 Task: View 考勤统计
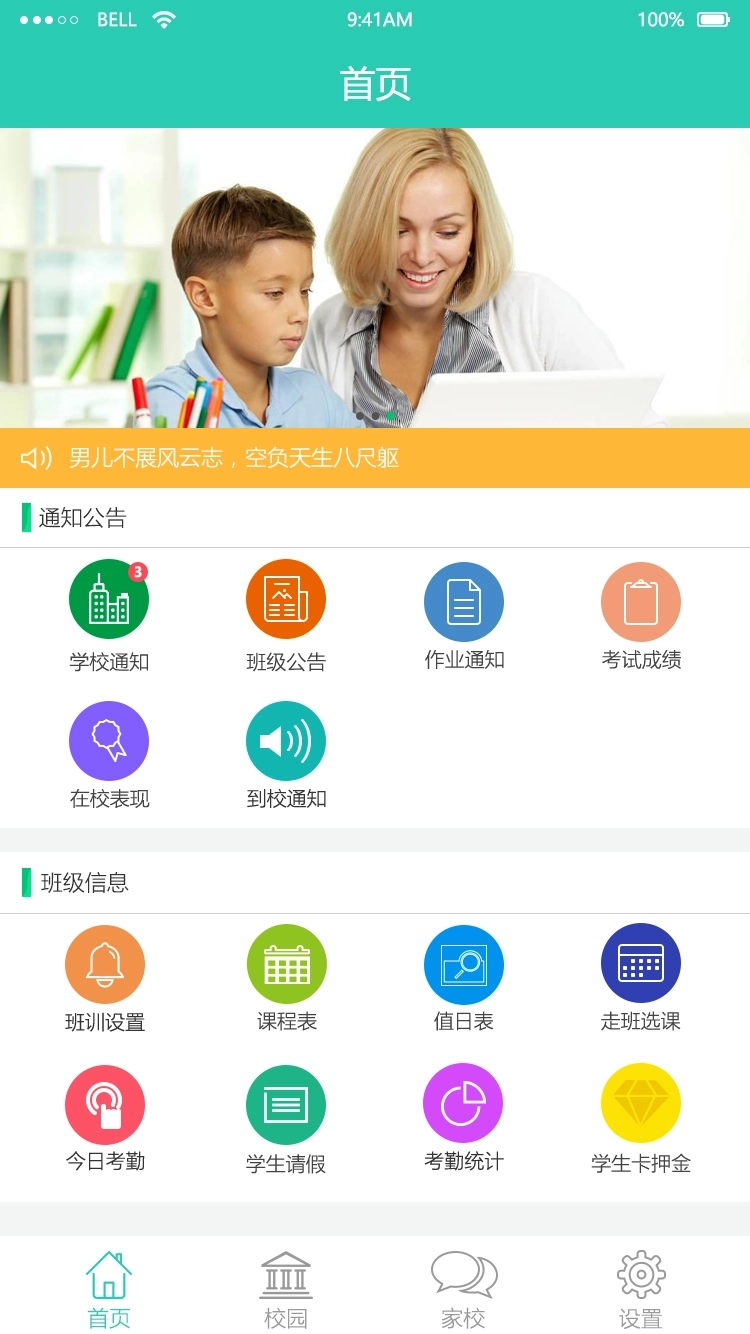[464, 1104]
